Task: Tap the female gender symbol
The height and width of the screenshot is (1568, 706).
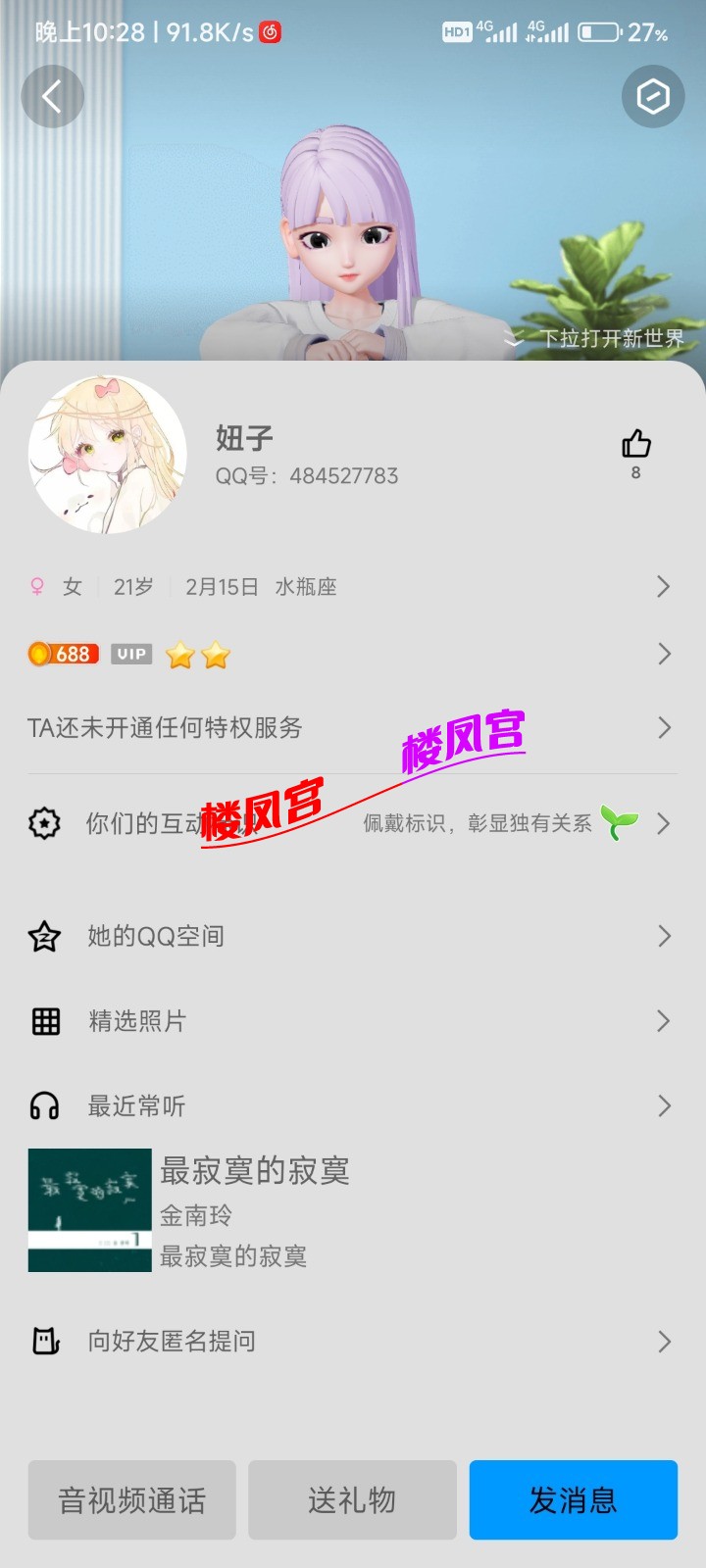Action: tap(35, 586)
